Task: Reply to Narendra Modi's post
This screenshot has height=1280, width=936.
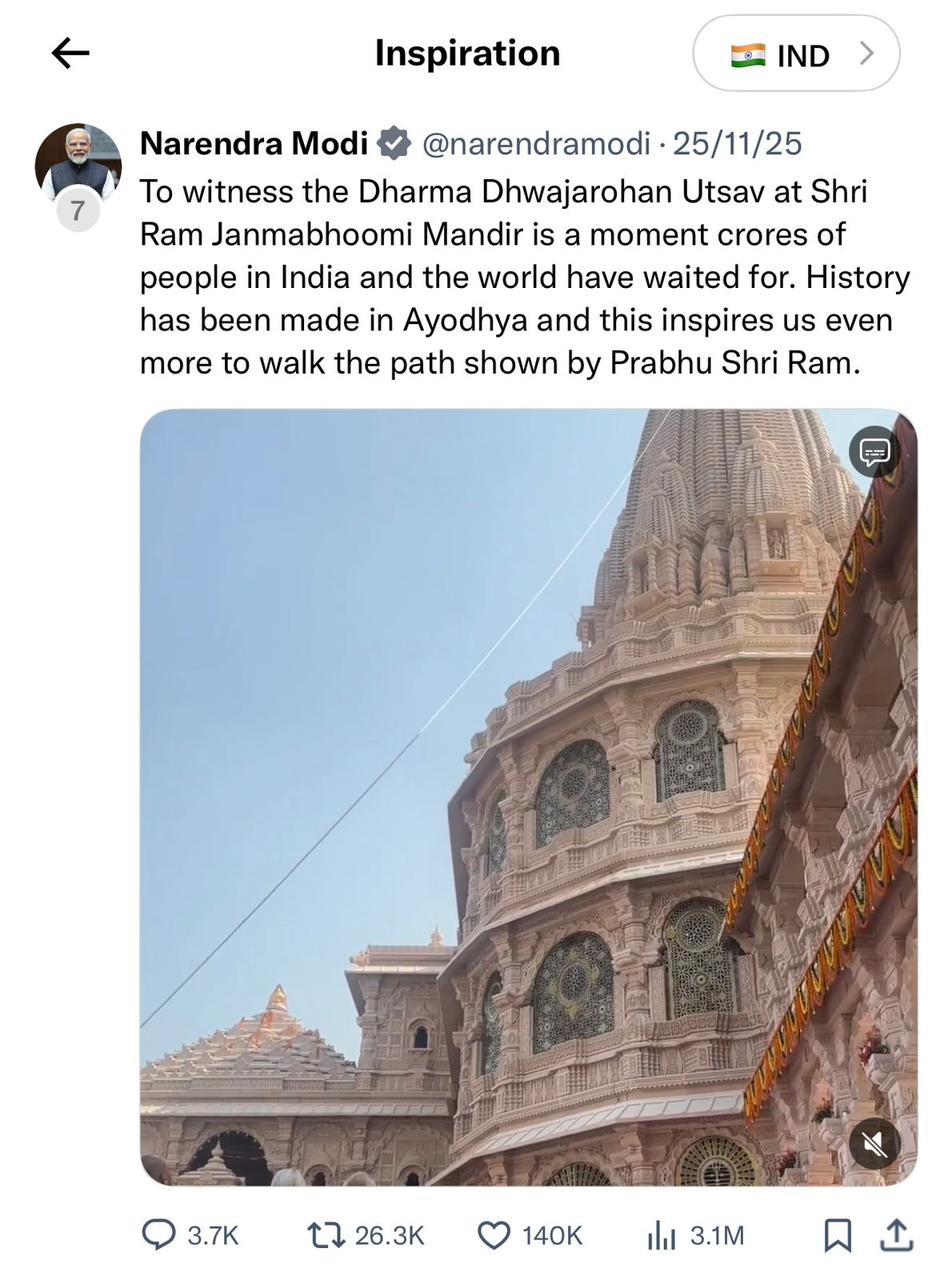Action: [x=159, y=1236]
